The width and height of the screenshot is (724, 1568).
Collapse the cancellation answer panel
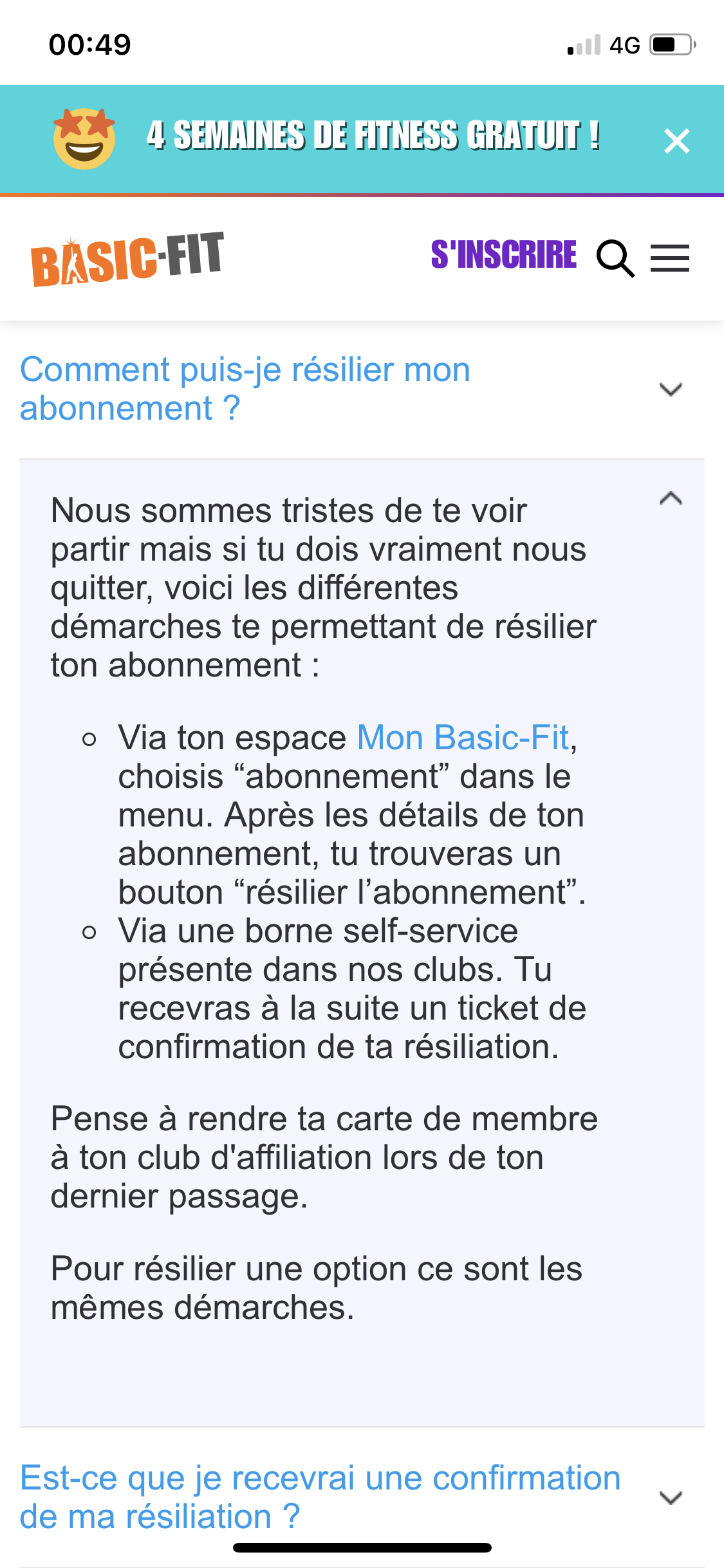pyautogui.click(x=671, y=498)
